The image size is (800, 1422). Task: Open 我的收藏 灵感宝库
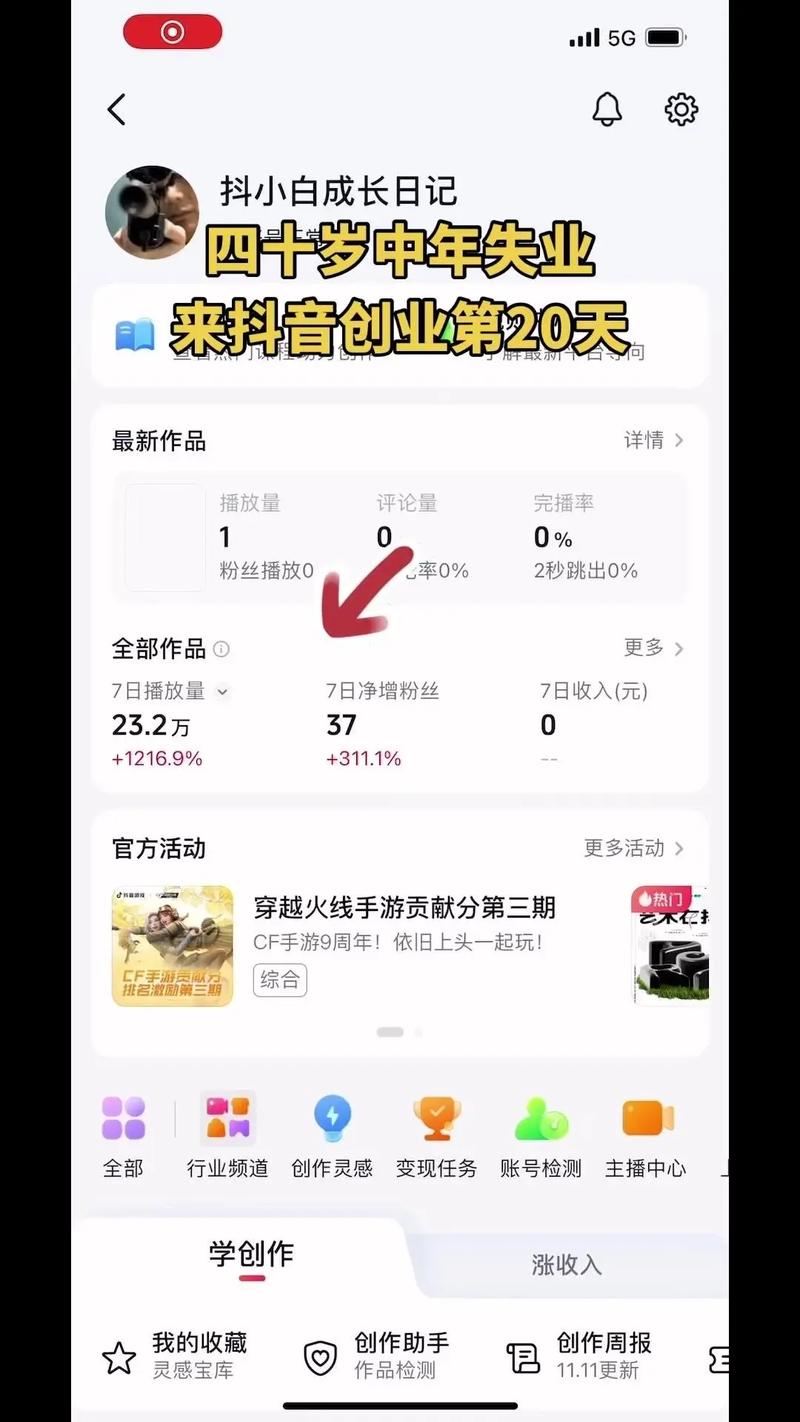[176, 1355]
